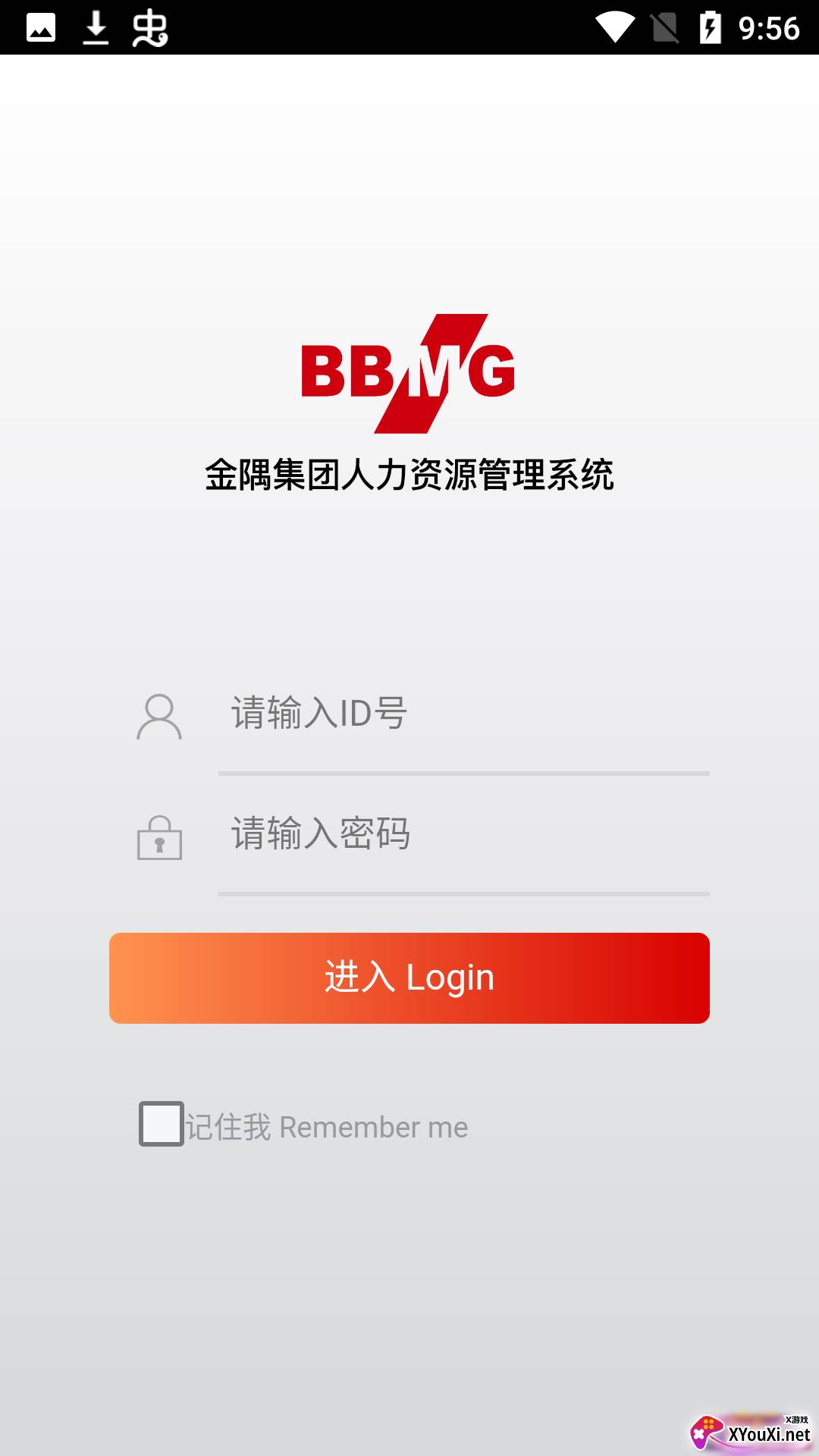Tap the ID number input field
The height and width of the screenshot is (1456, 819).
click(463, 714)
